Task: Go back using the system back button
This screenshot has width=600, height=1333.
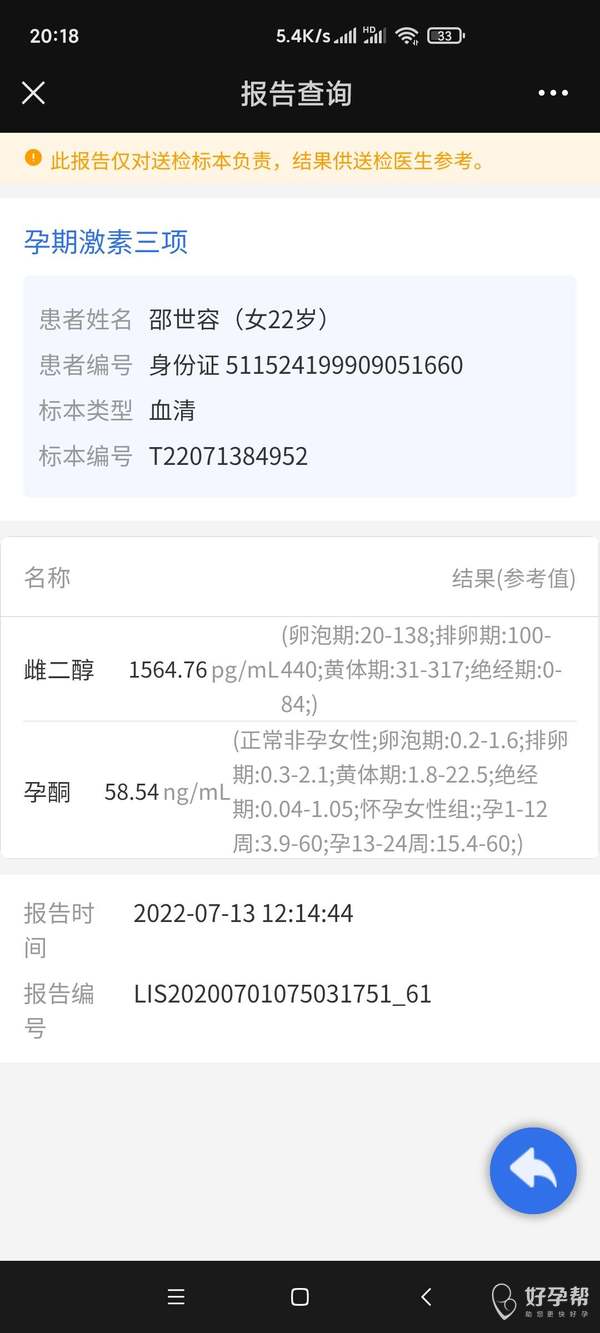Action: (426, 1296)
